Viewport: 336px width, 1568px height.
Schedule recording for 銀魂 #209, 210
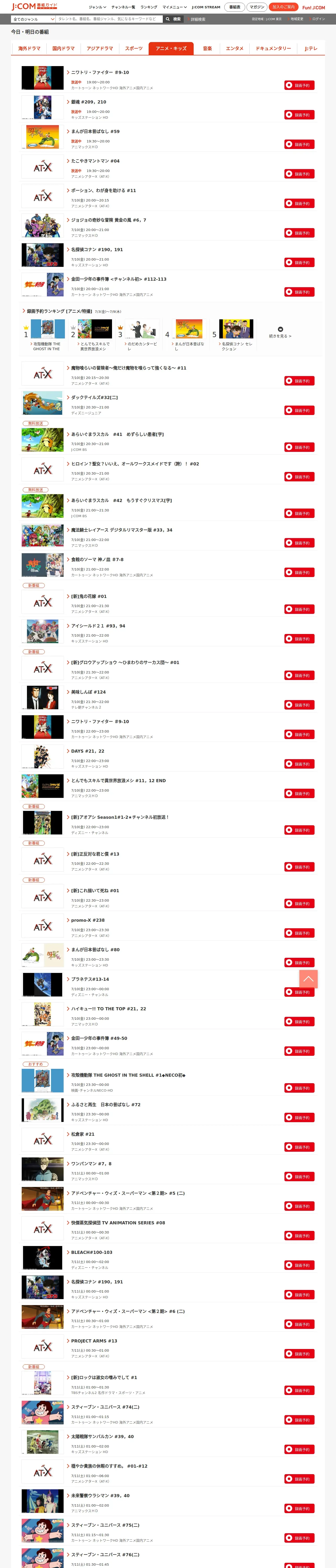click(299, 115)
